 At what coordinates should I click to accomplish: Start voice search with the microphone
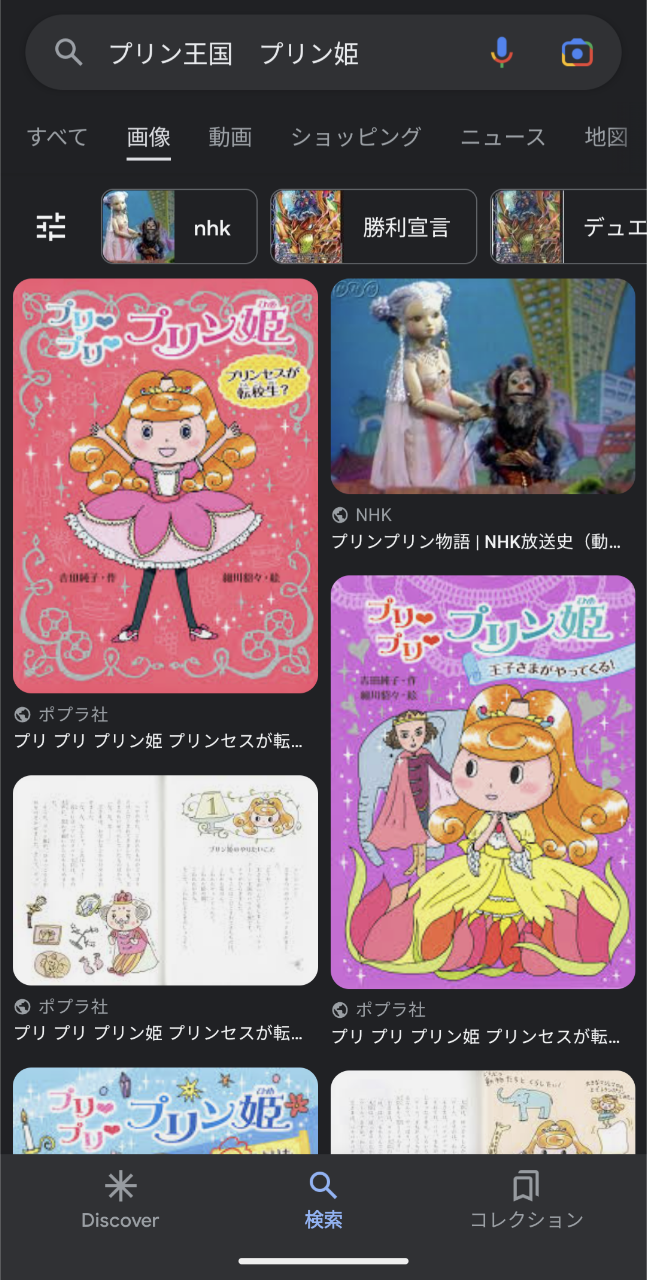click(x=501, y=53)
